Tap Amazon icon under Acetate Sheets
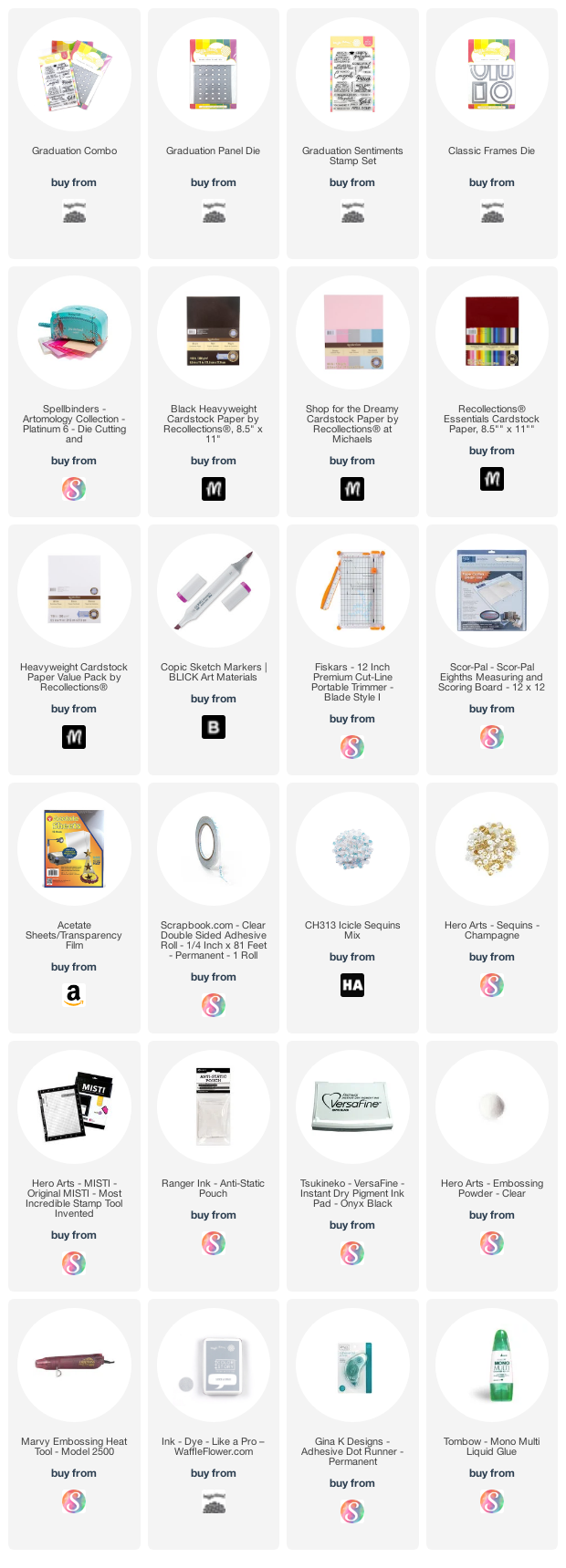Viewport: 566px width, 1568px height. pos(74,995)
